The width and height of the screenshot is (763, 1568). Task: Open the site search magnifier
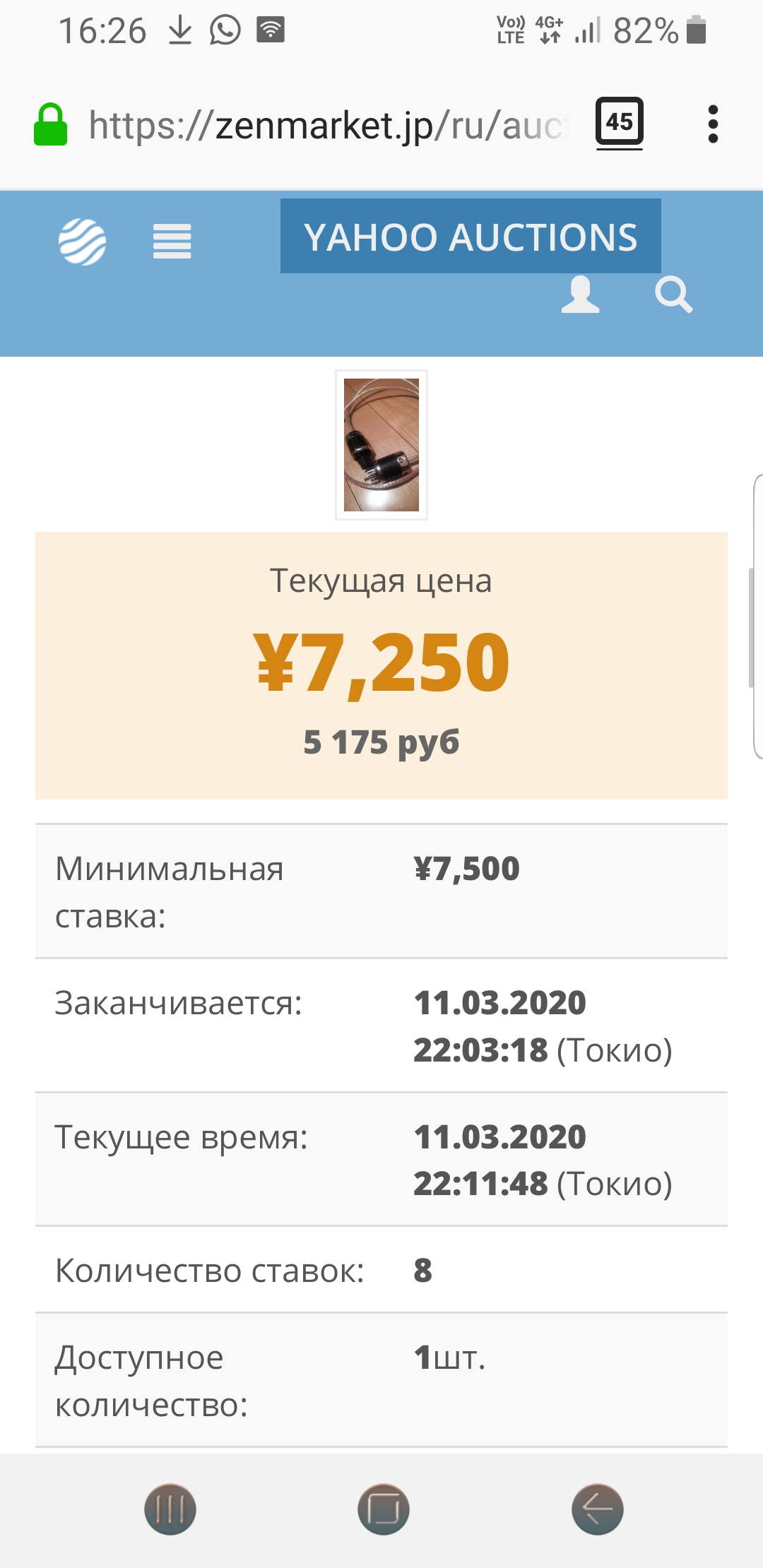tap(673, 295)
